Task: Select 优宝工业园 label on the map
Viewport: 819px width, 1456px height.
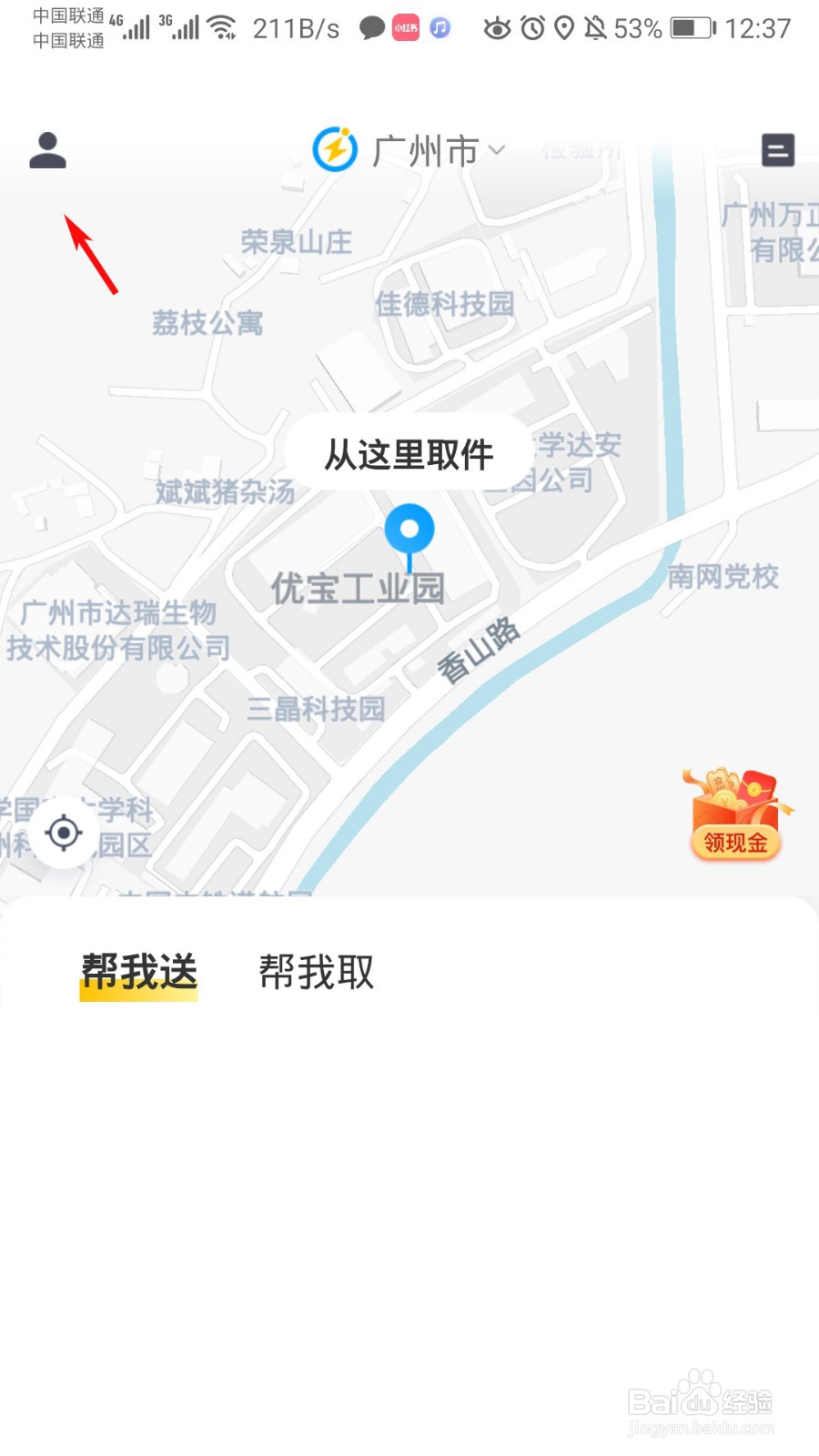Action: (359, 588)
